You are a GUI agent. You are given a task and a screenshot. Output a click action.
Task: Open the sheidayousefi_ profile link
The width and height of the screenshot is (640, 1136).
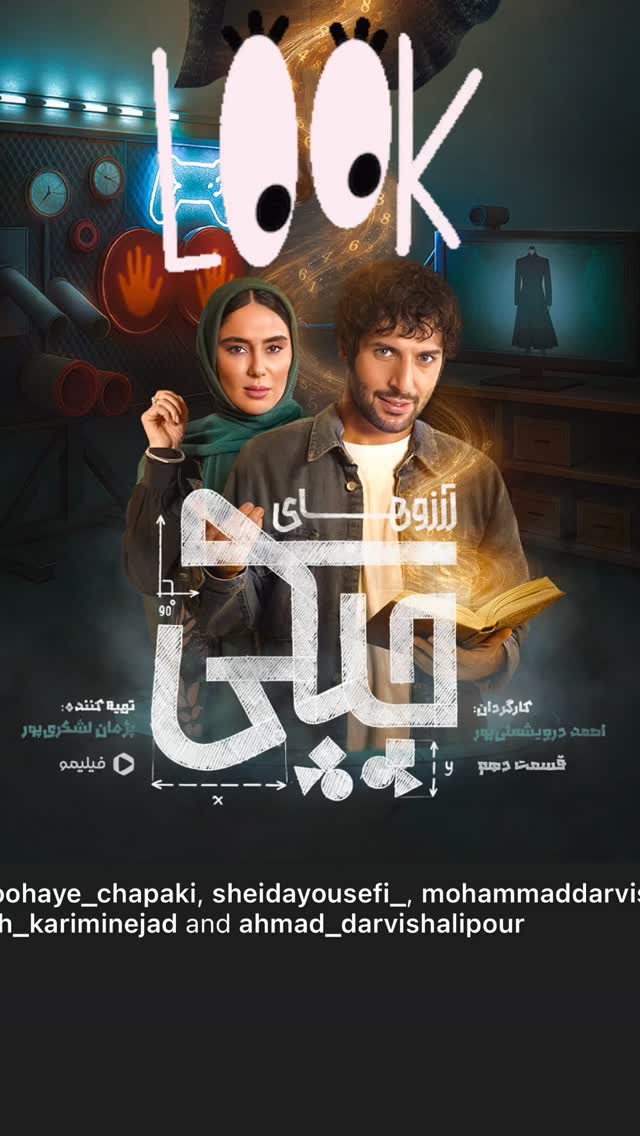(x=309, y=895)
